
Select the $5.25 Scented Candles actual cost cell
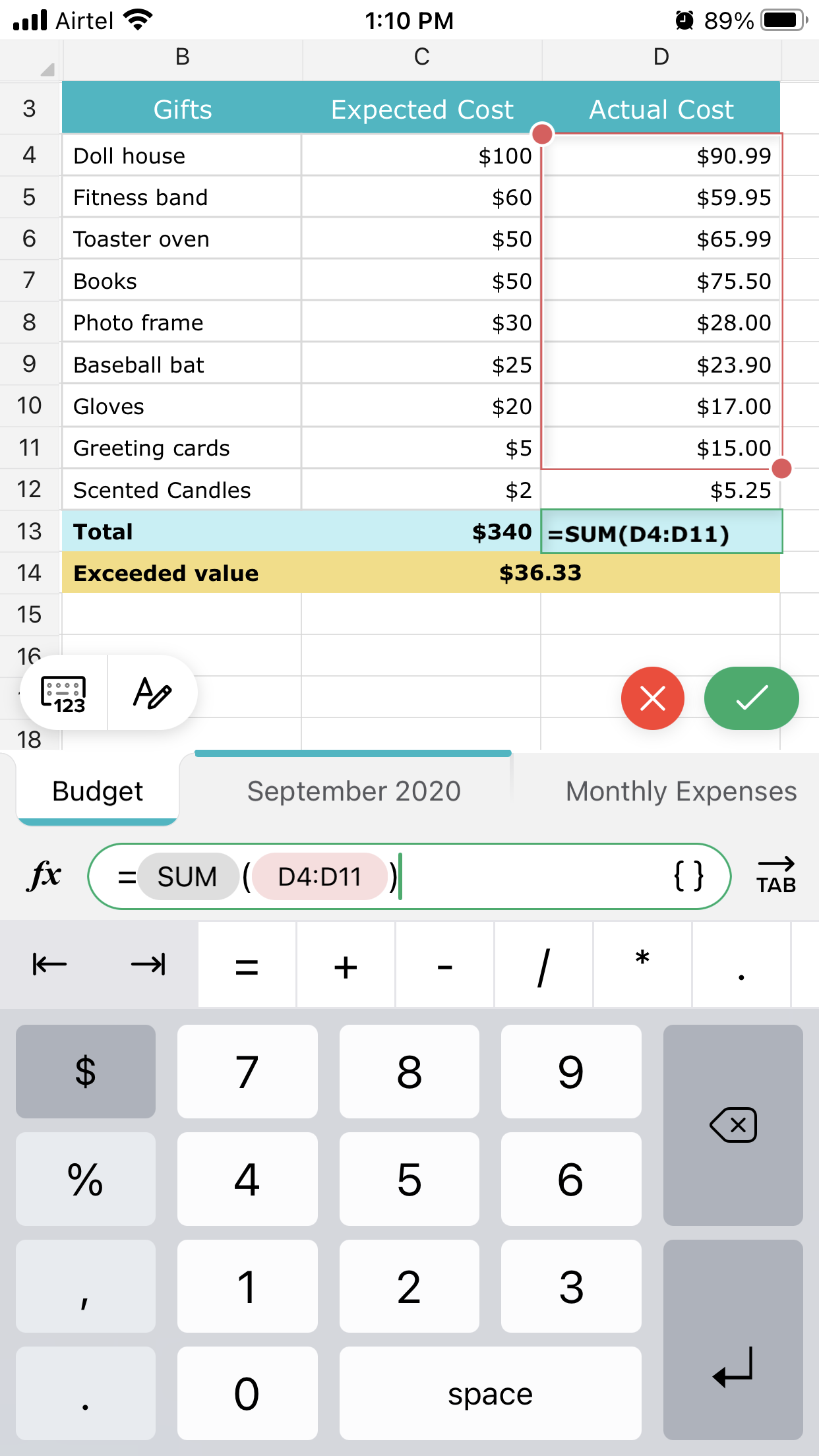661,490
